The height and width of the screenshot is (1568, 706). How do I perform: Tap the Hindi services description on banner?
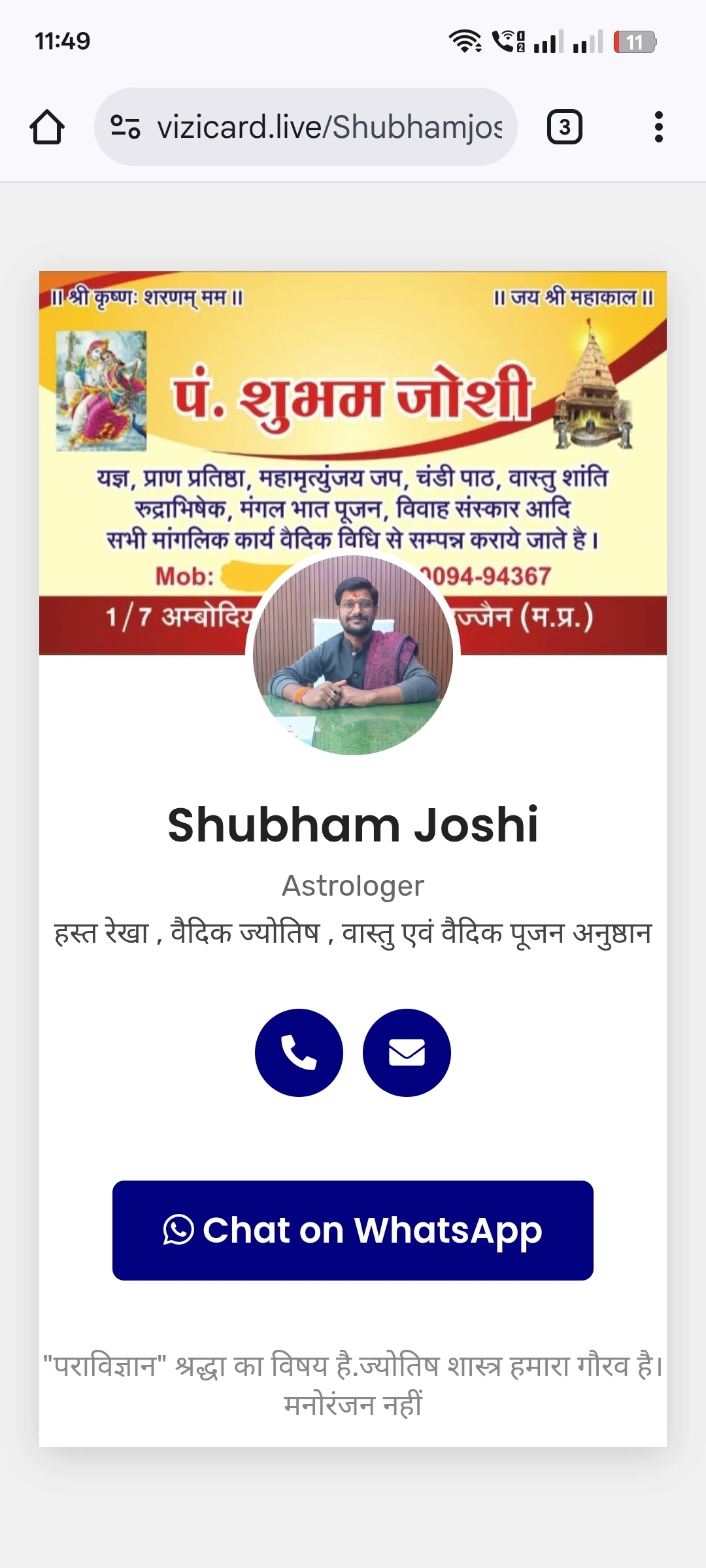353,506
